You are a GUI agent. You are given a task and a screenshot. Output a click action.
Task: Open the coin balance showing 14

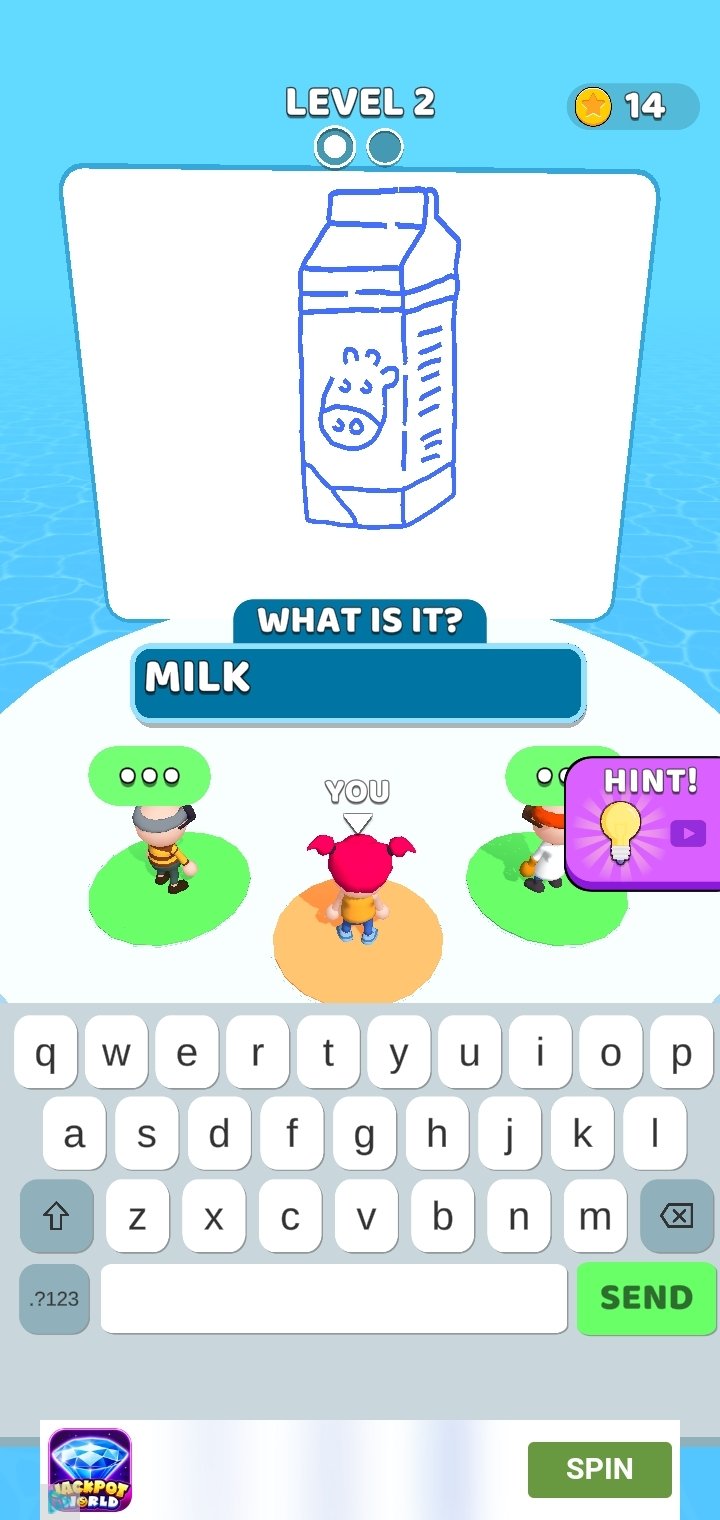point(632,106)
